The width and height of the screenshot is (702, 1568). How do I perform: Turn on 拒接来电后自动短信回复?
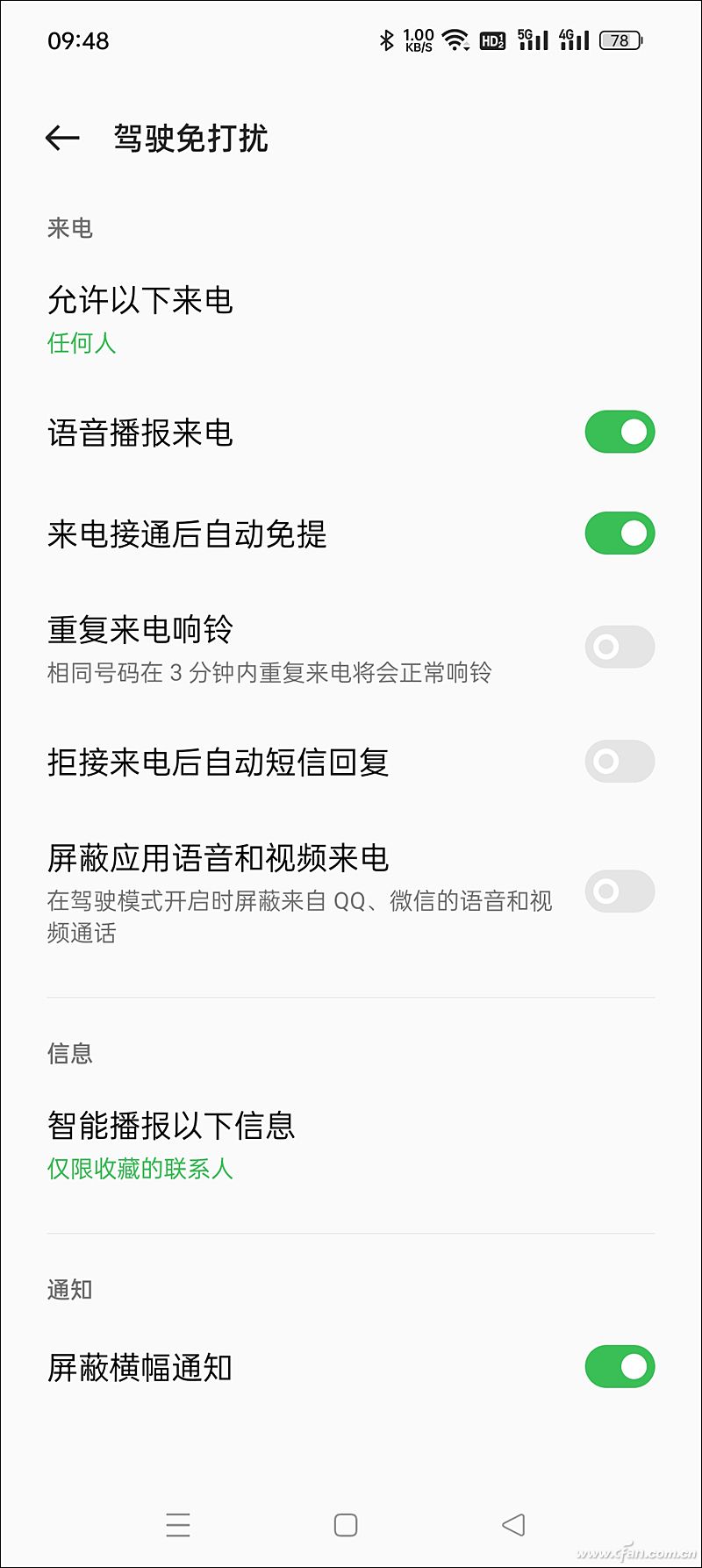620,762
